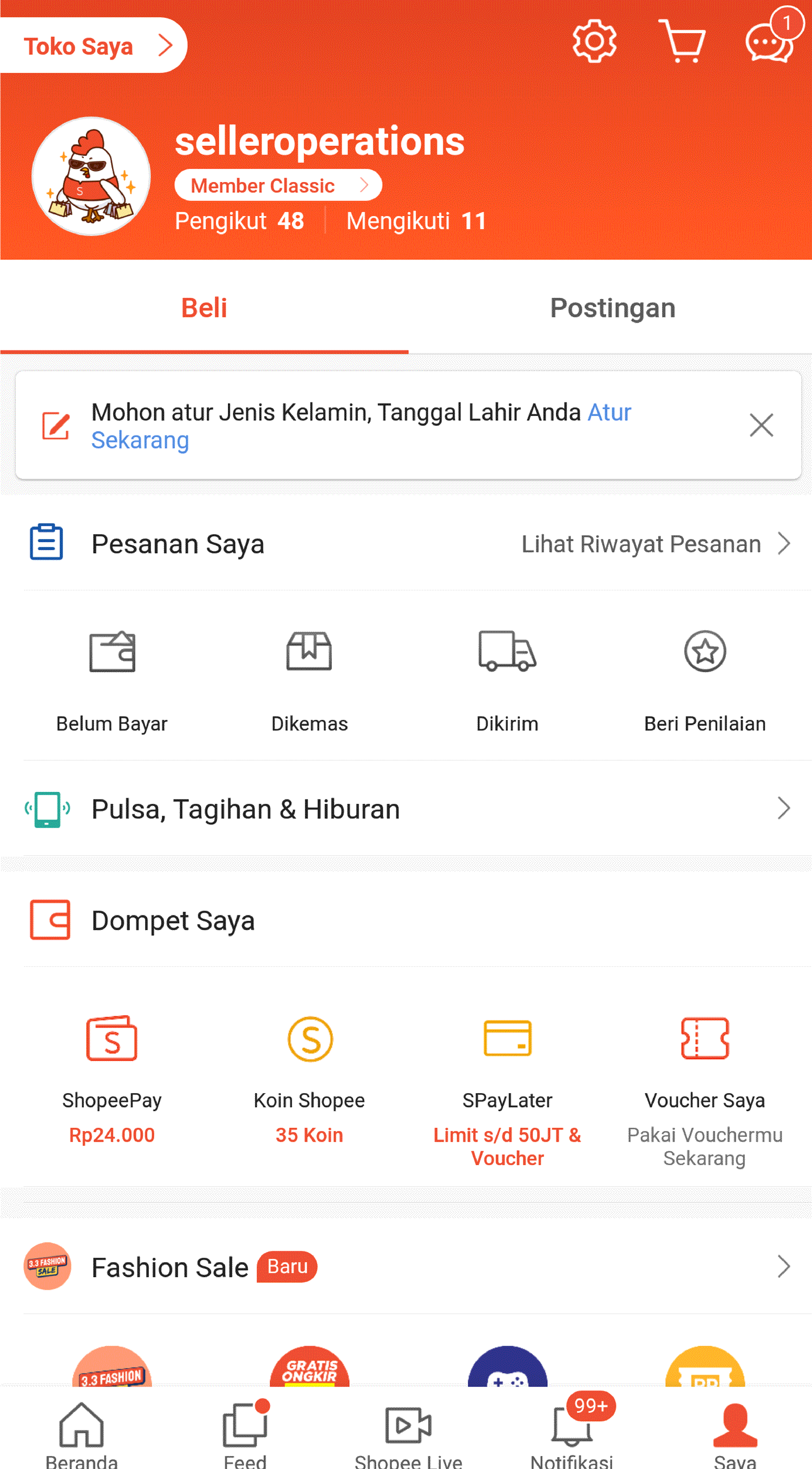Screen dimensions: 812x1469
Task: Open the Fashion Sale row
Action: pyautogui.click(x=405, y=1267)
